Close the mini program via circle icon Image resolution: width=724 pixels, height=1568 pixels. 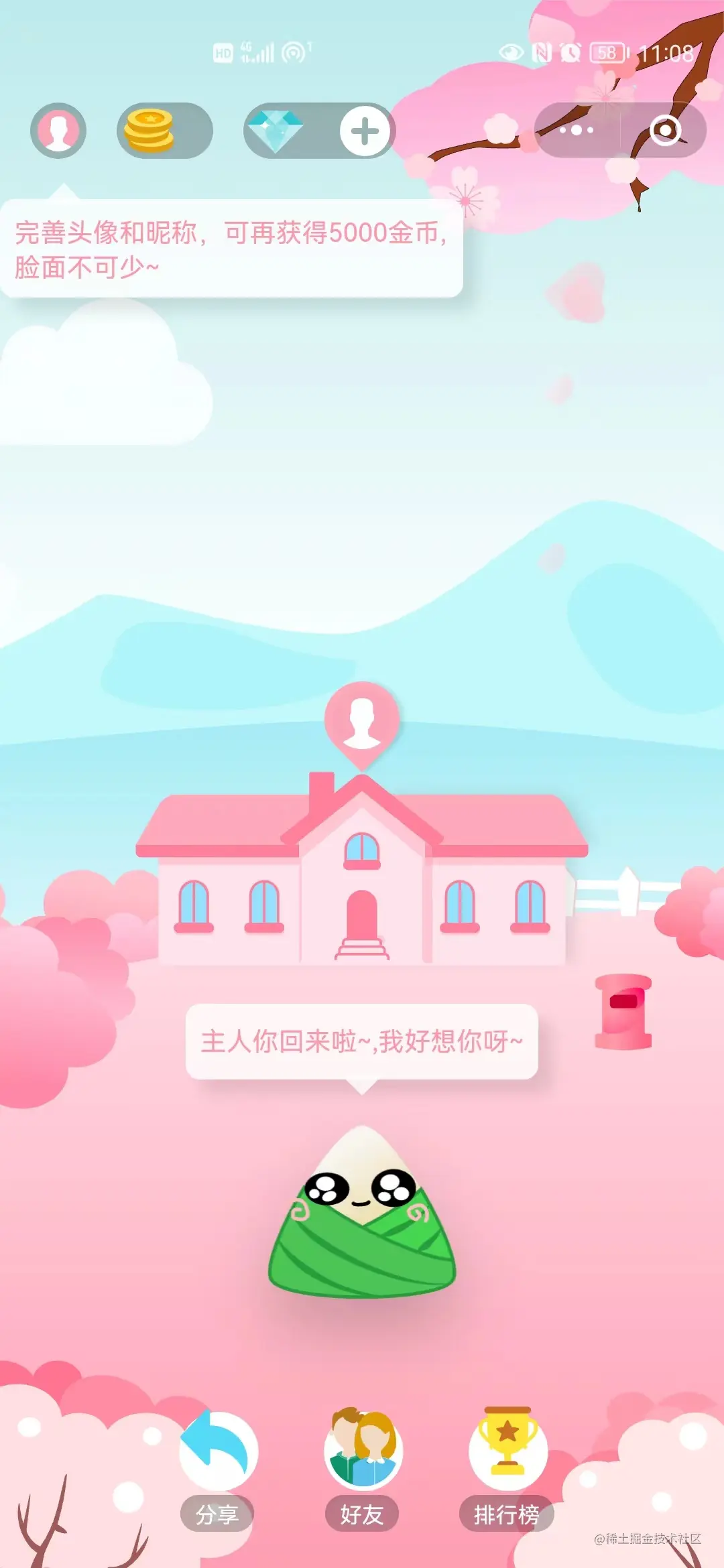tap(665, 130)
